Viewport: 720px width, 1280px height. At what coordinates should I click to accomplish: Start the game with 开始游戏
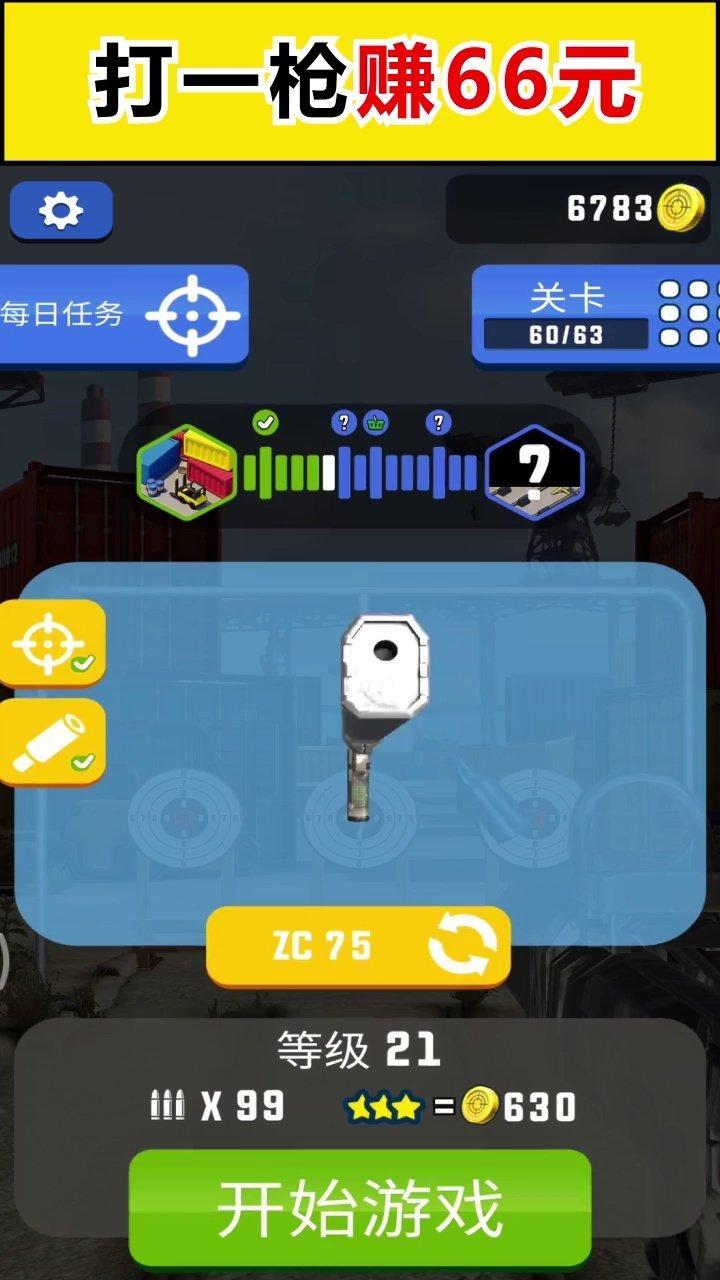360,1208
